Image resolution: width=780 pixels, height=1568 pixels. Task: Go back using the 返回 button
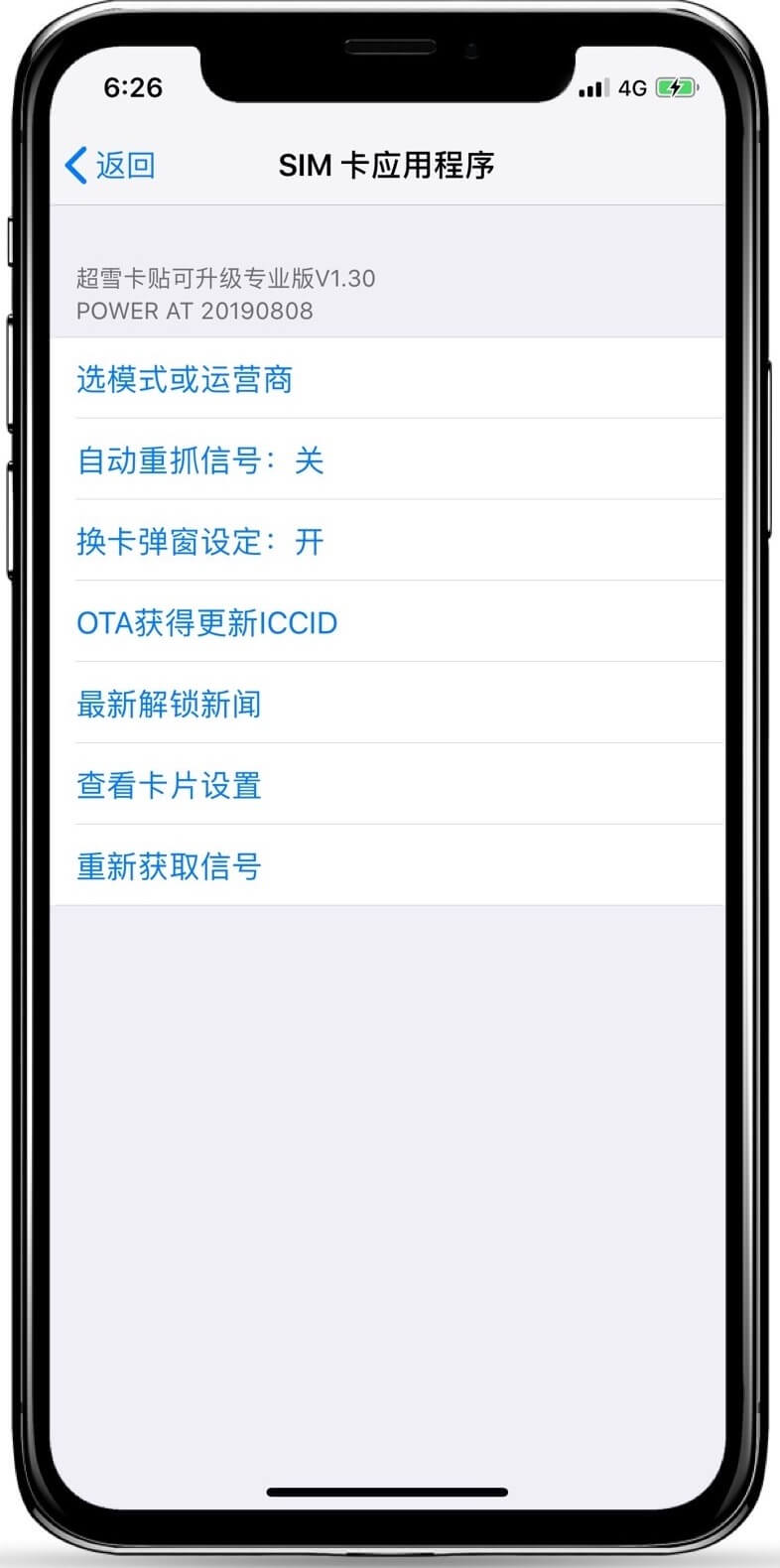click(x=110, y=165)
